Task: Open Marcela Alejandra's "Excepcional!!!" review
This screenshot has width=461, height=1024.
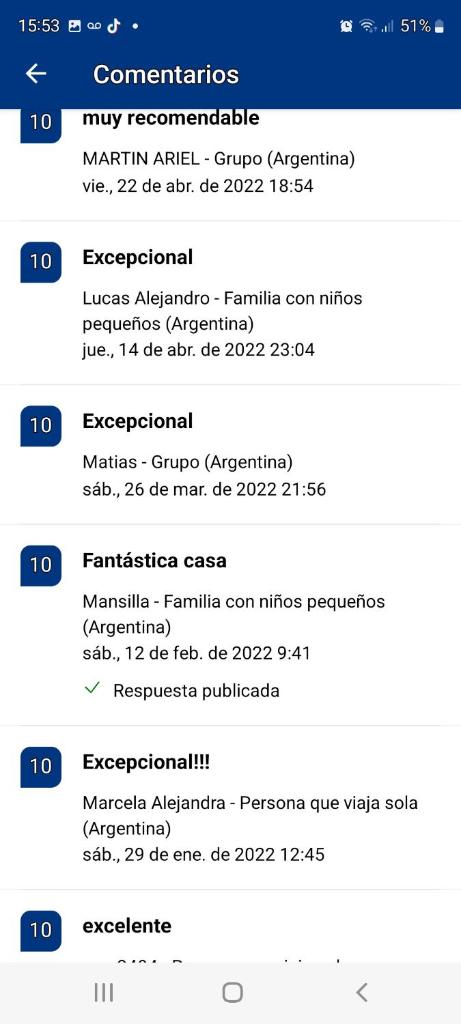Action: point(230,808)
